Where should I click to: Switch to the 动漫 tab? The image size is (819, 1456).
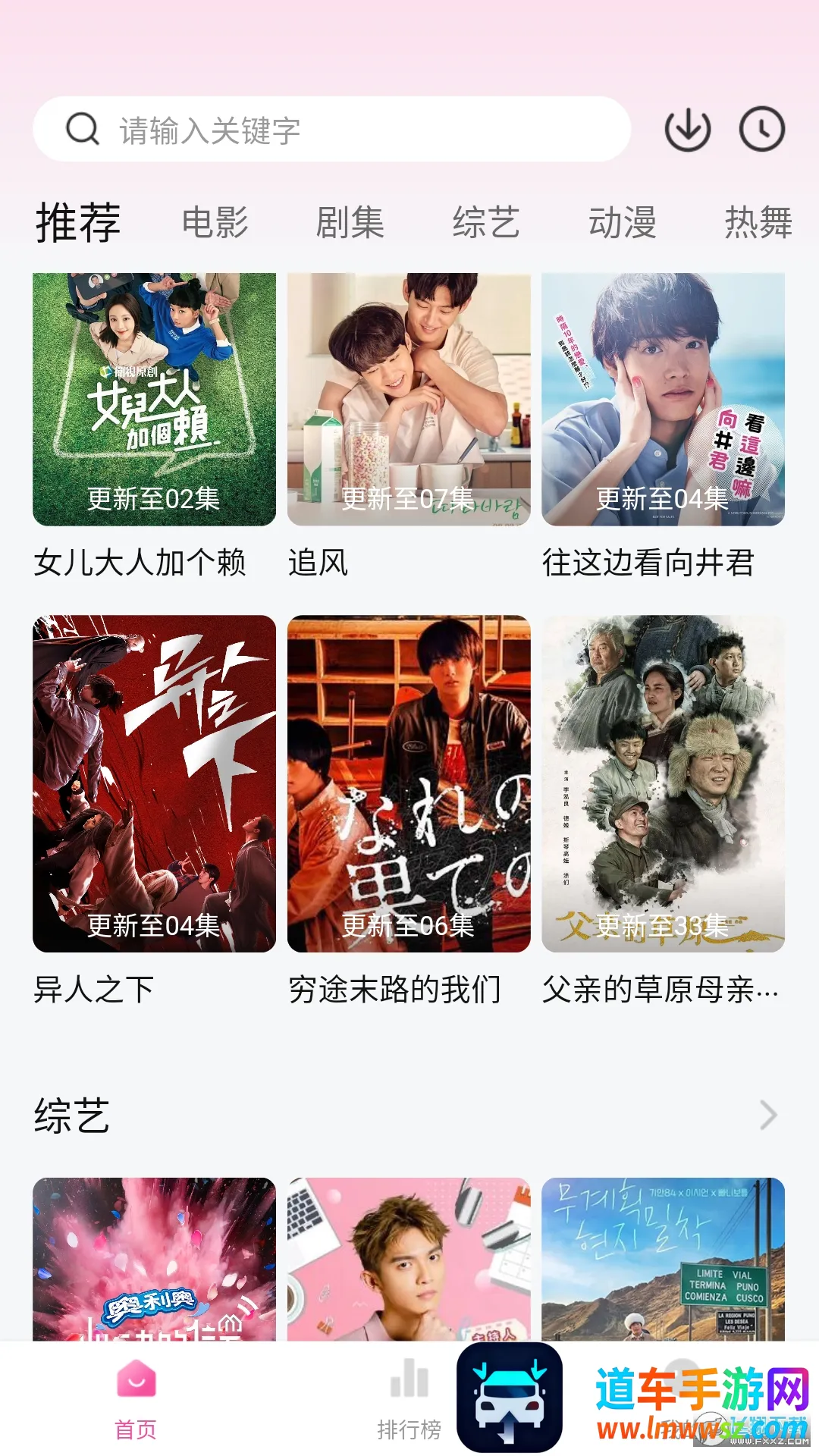pos(623,223)
